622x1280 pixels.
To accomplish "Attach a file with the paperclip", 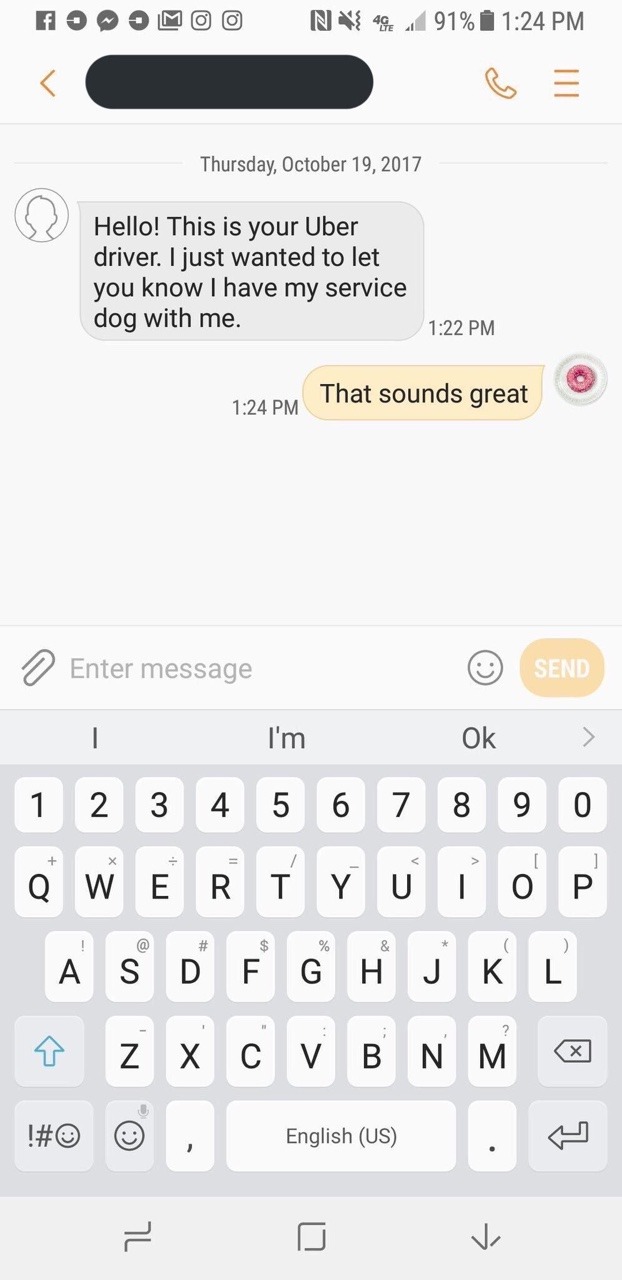I will click(38, 667).
